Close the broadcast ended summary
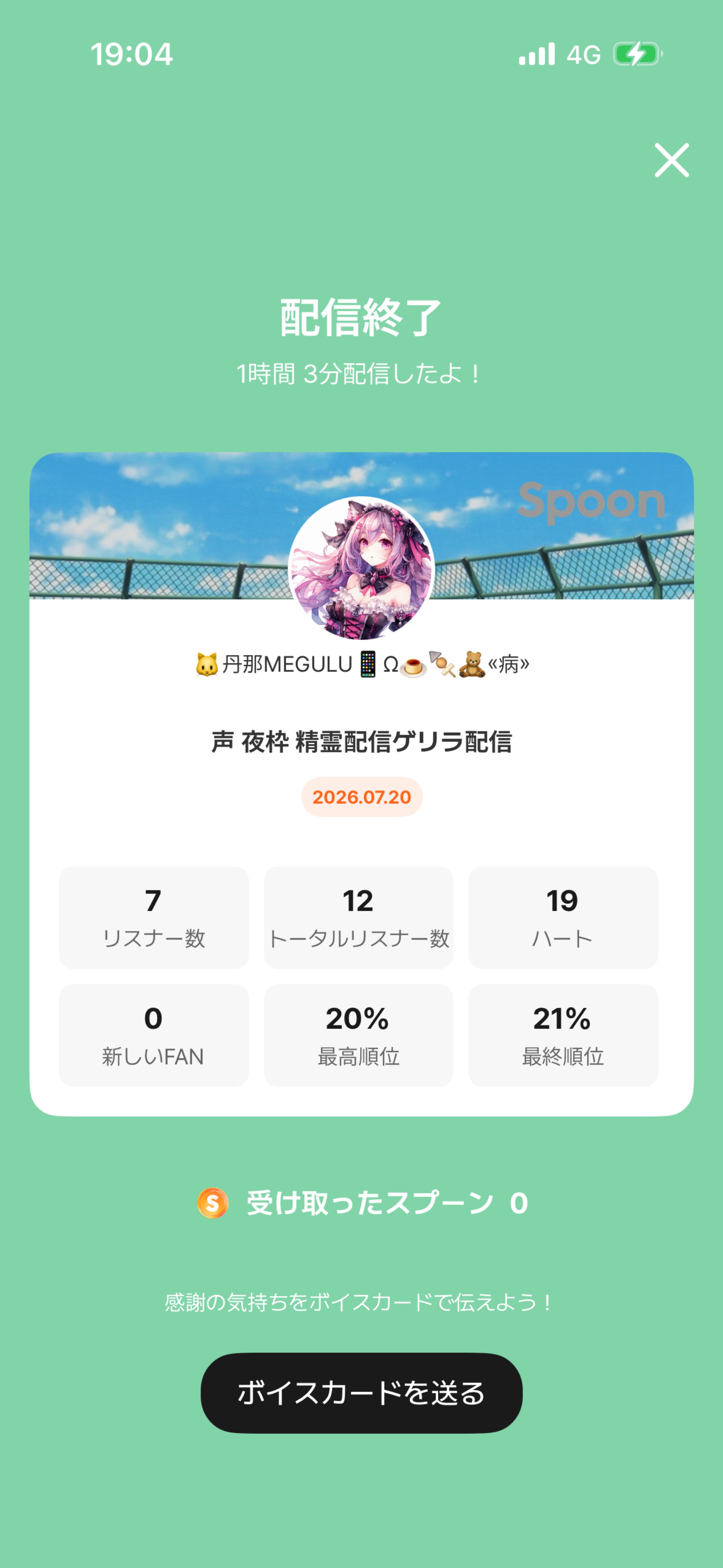 [x=671, y=160]
